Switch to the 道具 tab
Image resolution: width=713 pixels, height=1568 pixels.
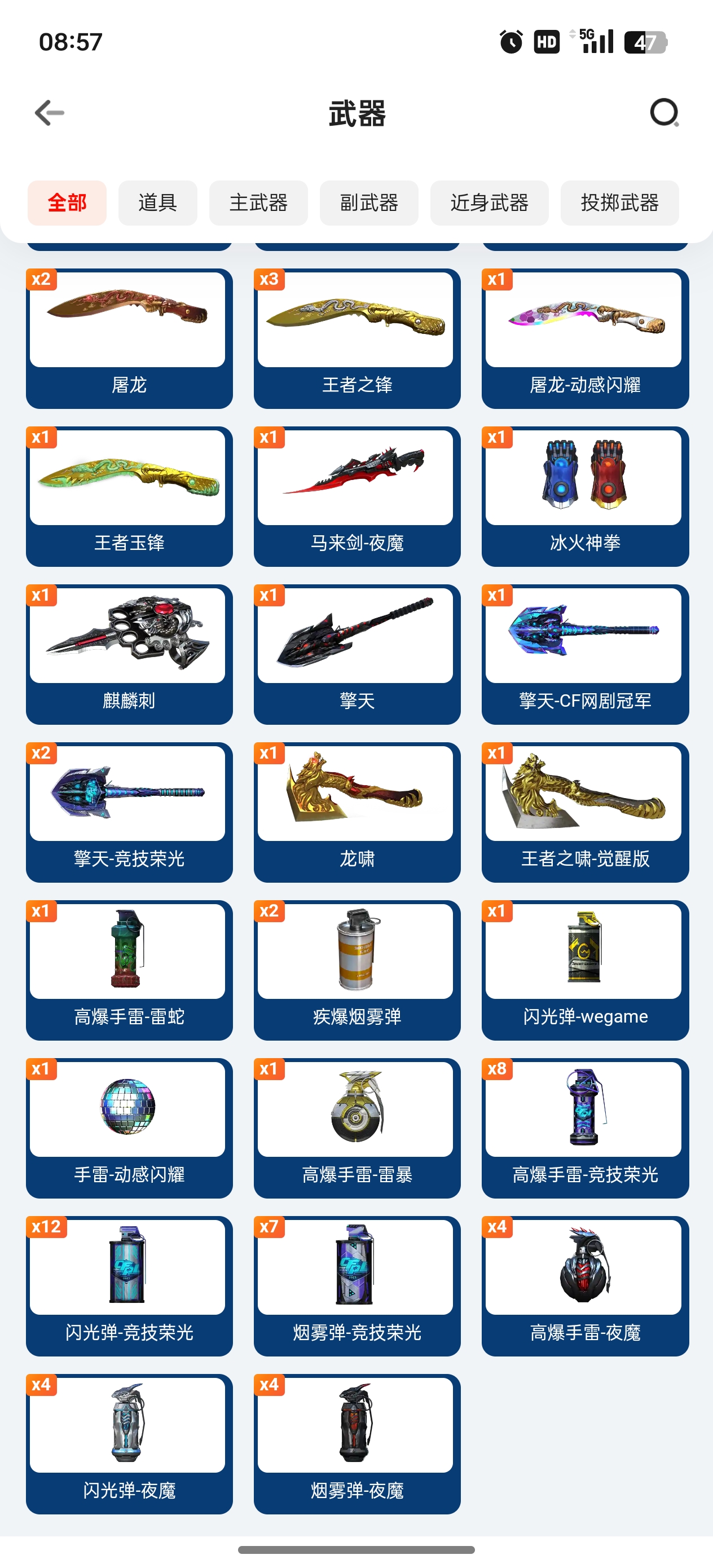click(x=158, y=202)
